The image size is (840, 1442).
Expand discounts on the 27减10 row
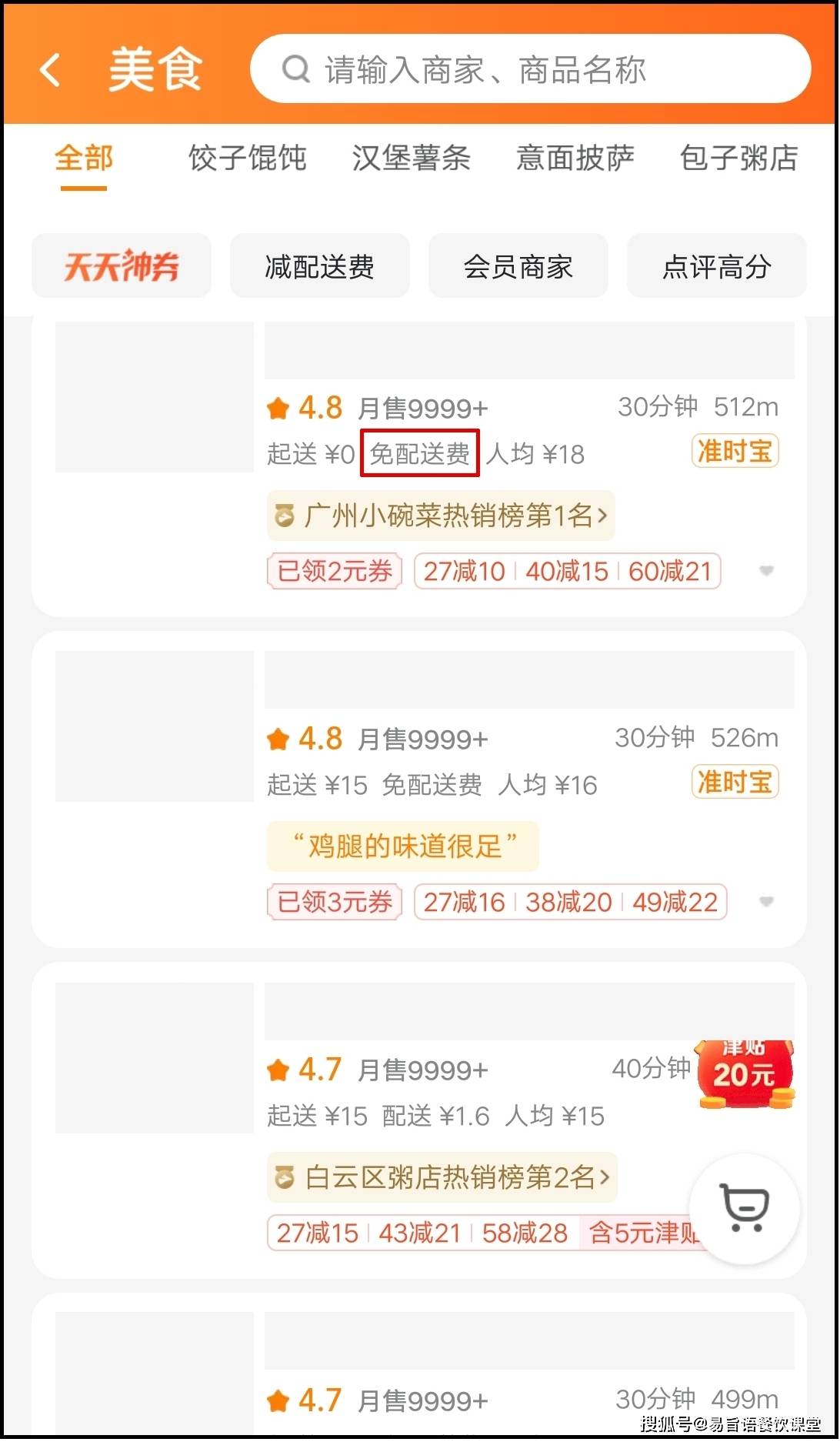(x=765, y=571)
